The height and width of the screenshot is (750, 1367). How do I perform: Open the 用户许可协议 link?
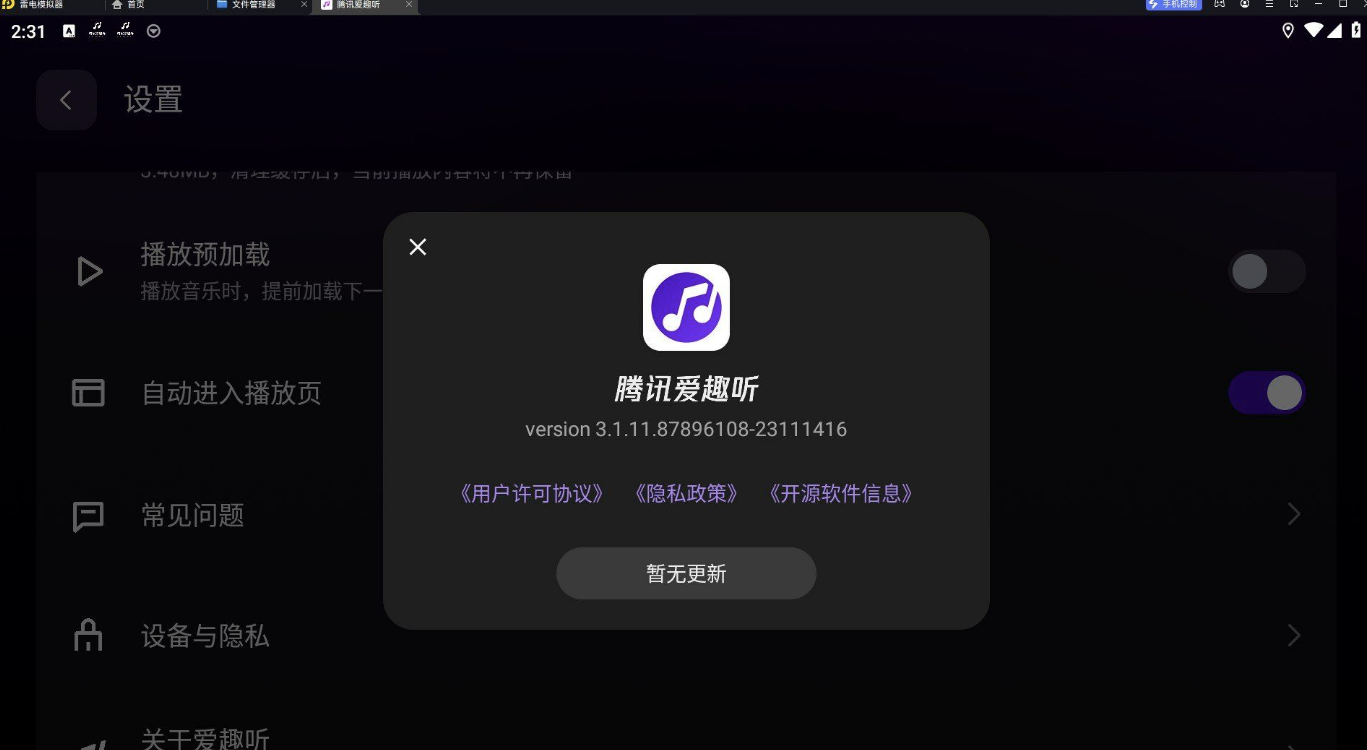pos(531,494)
